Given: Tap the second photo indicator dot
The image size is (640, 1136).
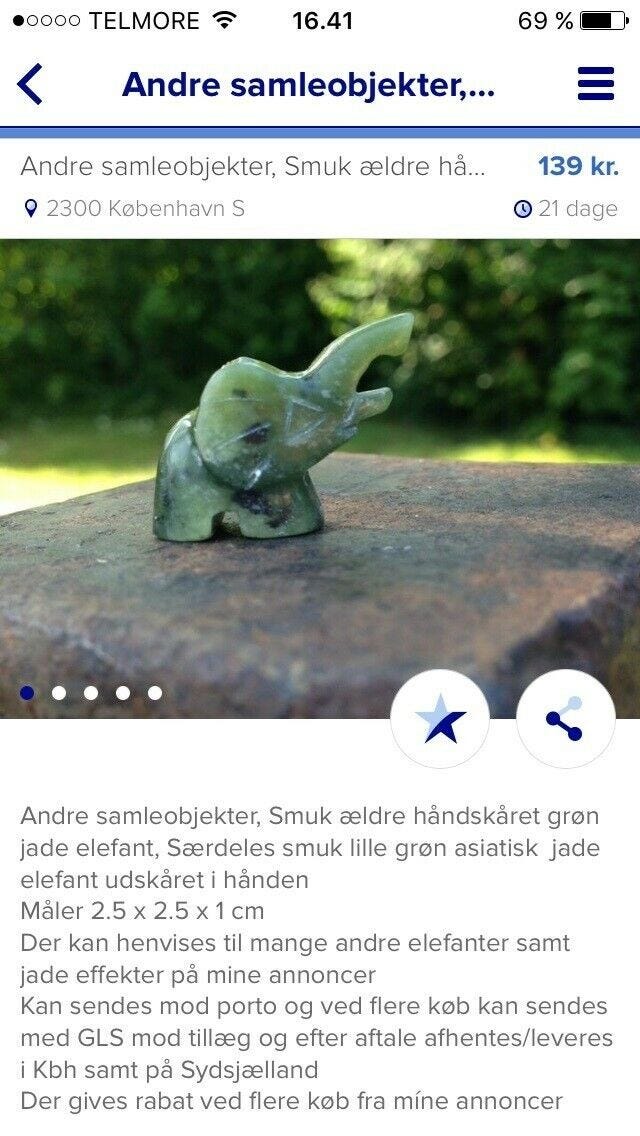Looking at the screenshot, I should [x=59, y=693].
